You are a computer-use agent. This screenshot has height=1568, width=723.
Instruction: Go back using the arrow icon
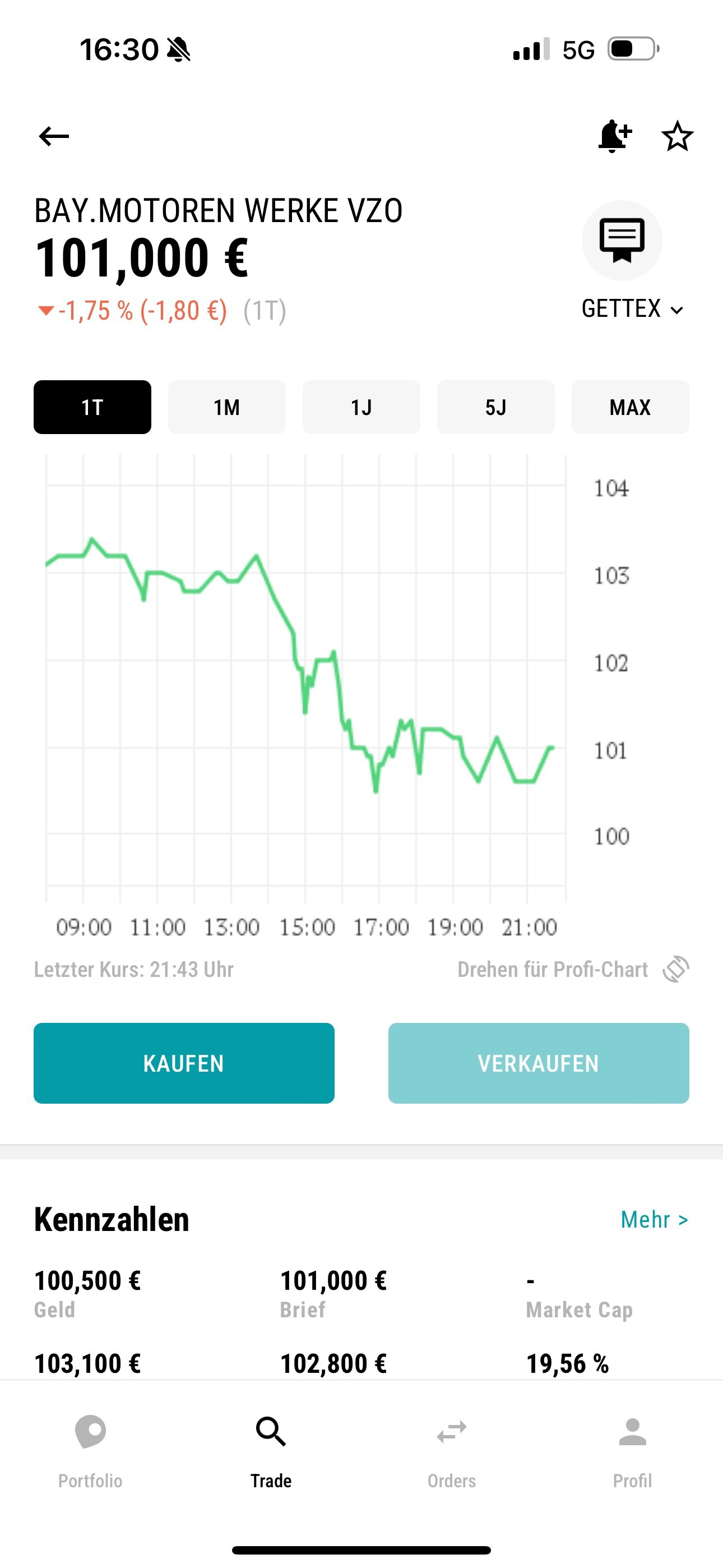(54, 136)
